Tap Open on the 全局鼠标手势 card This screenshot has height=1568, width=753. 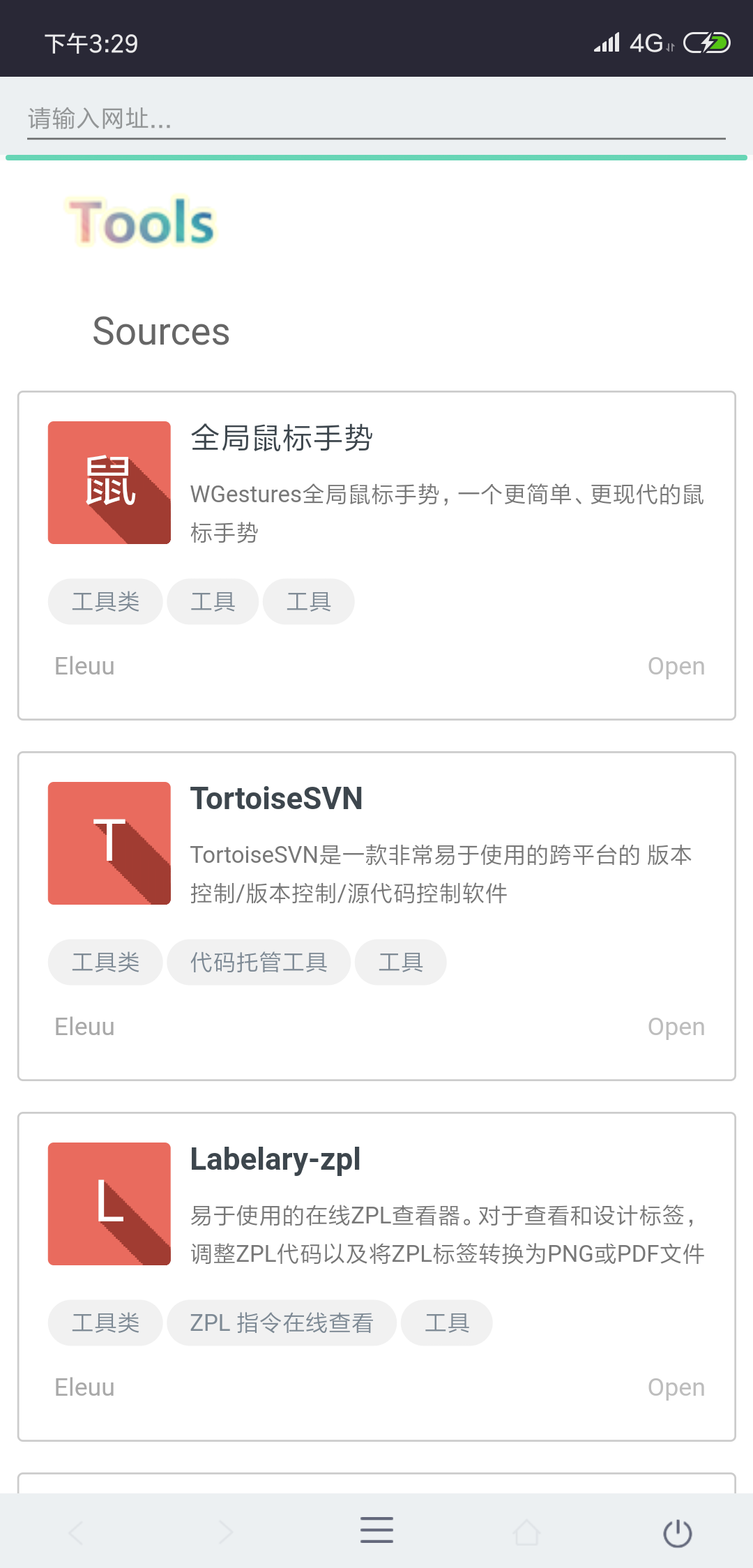[x=676, y=666]
